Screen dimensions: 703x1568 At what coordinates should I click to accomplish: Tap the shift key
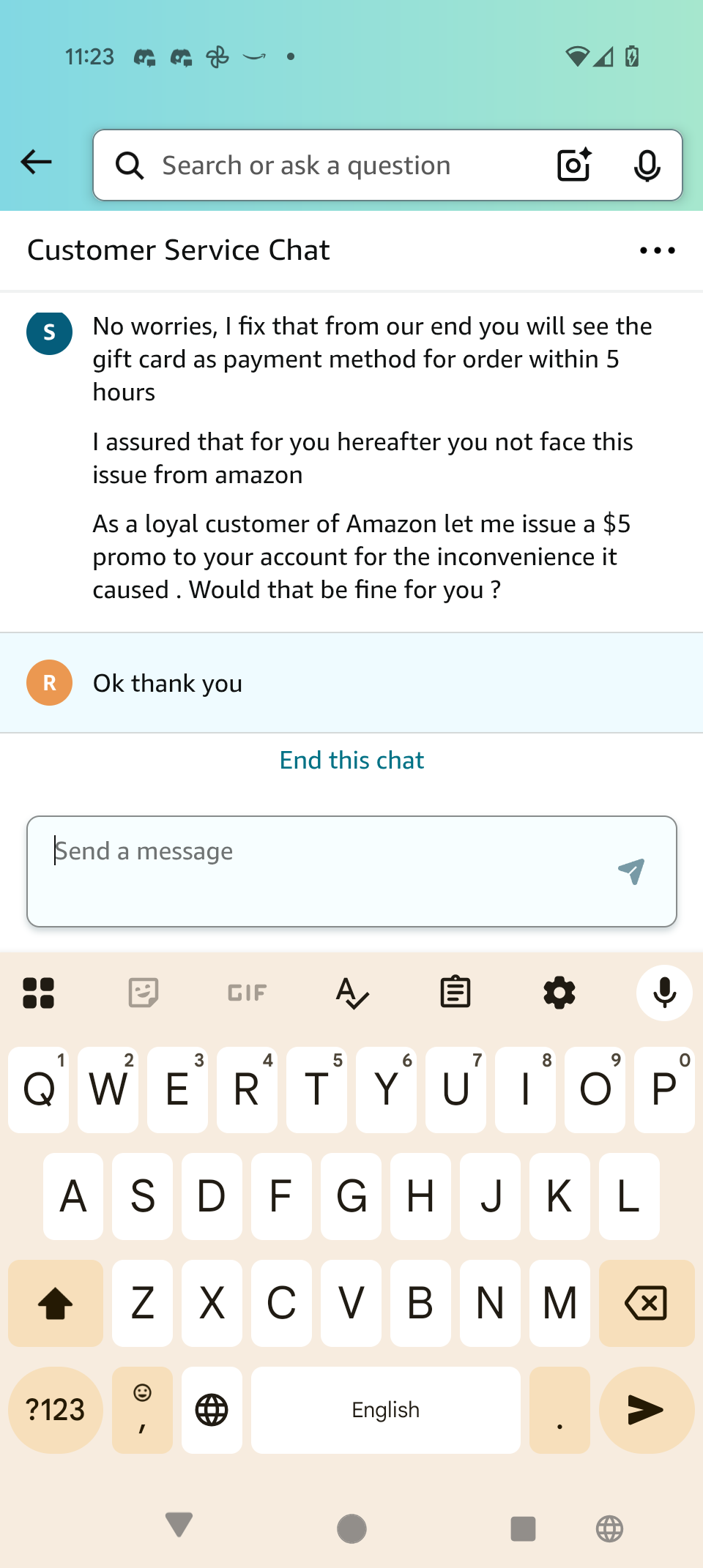click(x=56, y=1303)
